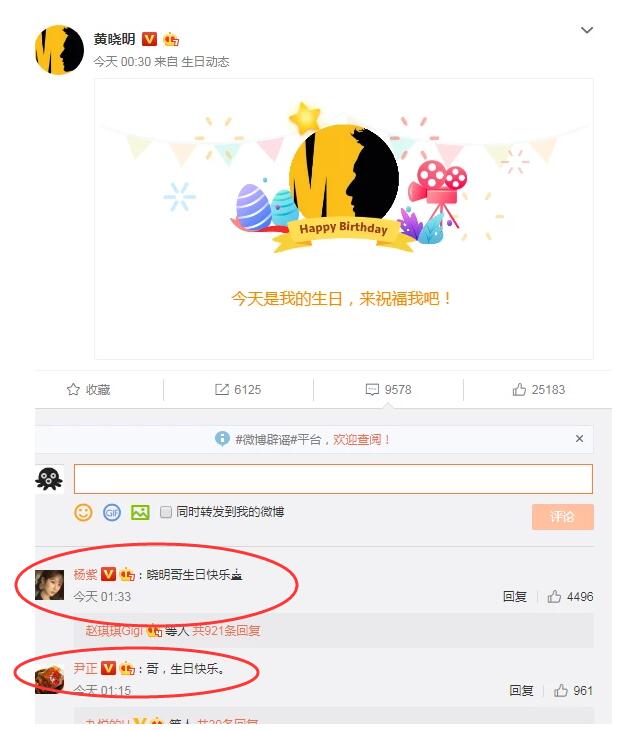
Task: Submit with the 评论 button
Action: tap(562, 517)
